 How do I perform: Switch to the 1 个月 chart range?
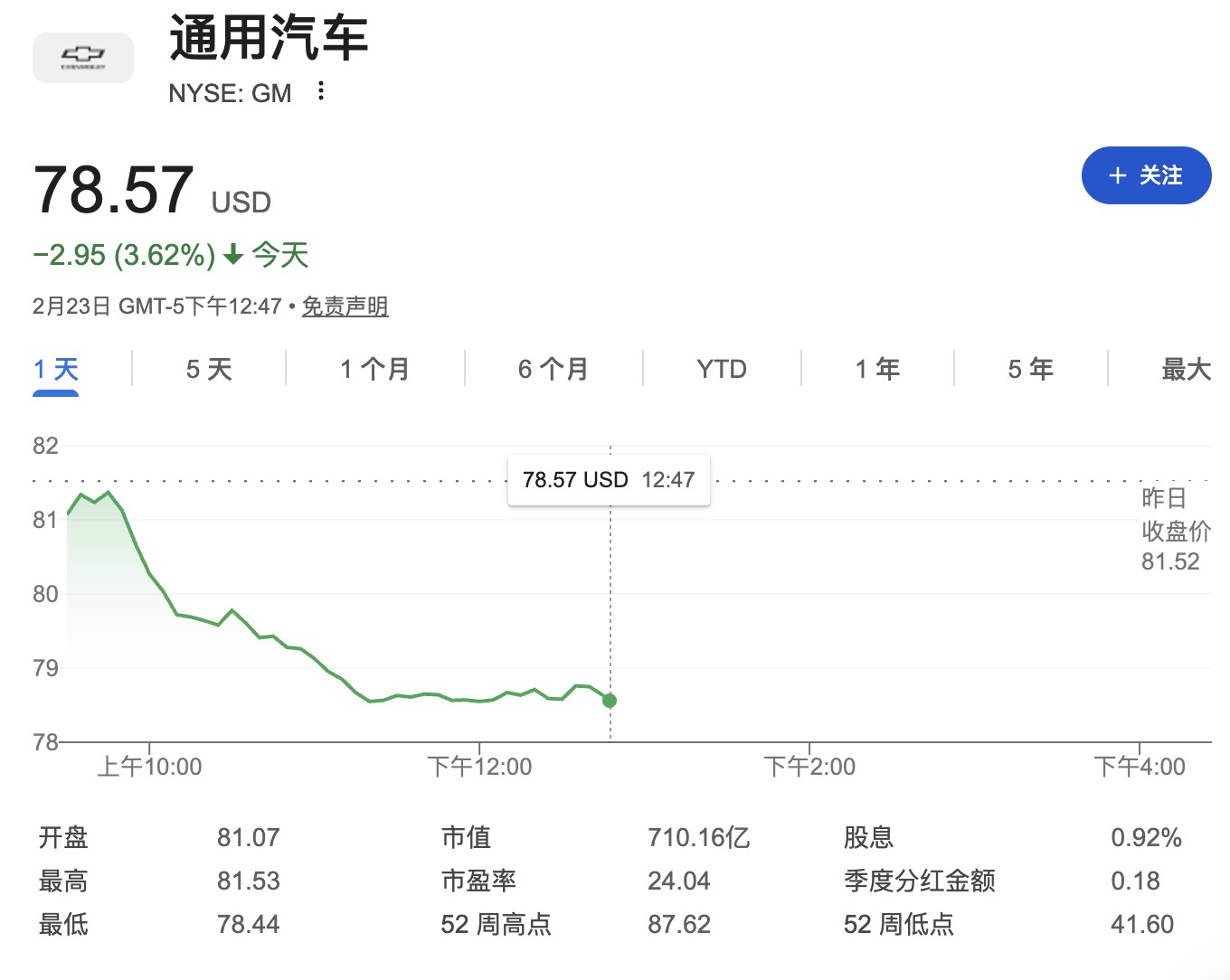[374, 369]
